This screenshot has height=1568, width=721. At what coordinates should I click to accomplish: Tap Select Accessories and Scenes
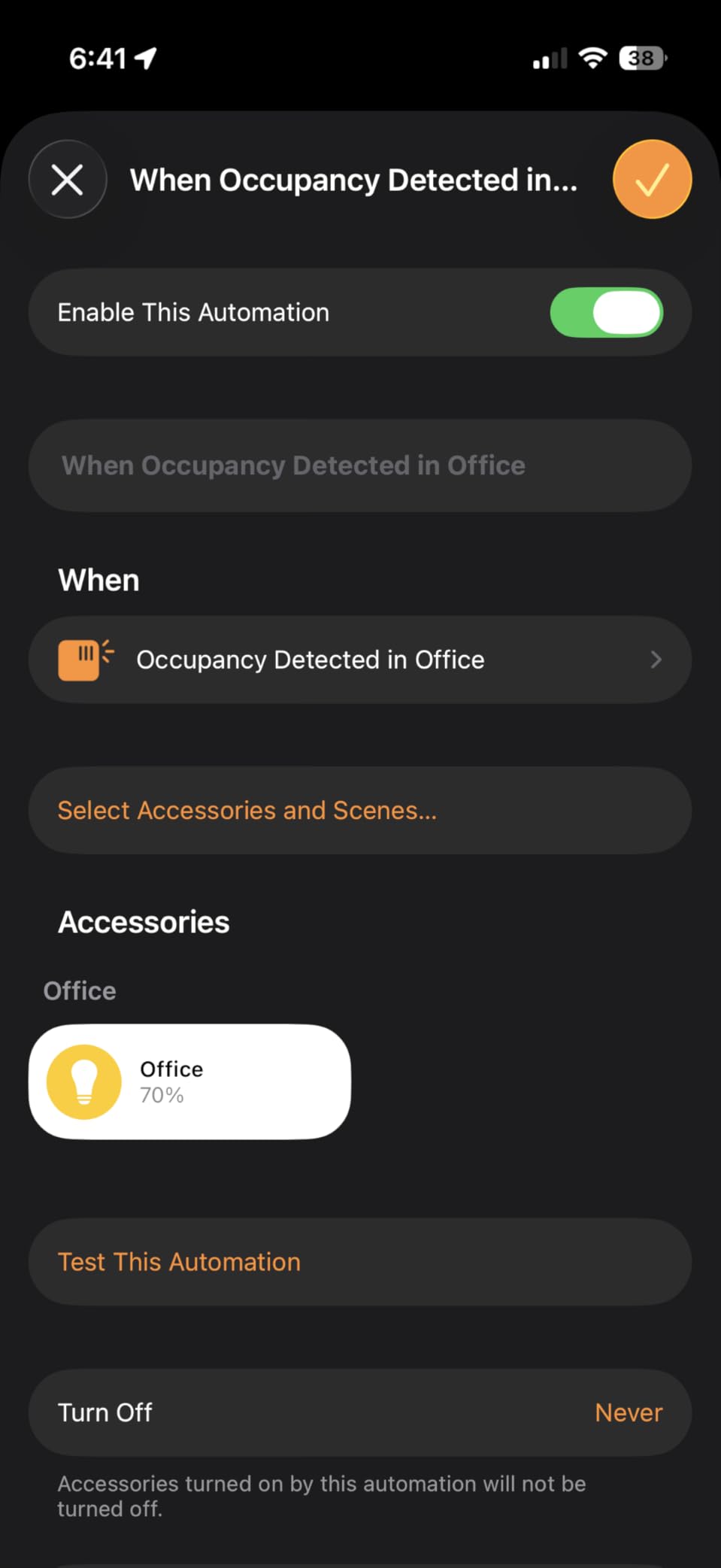tap(247, 810)
